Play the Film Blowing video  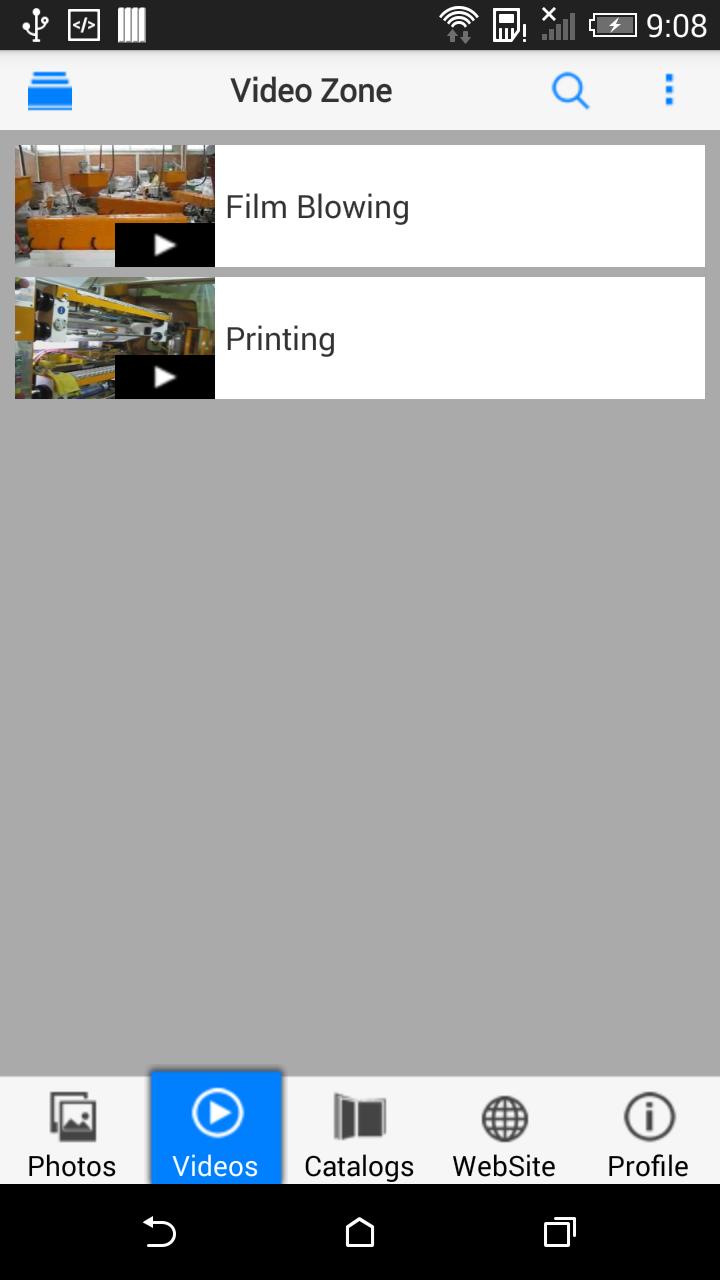coord(164,243)
